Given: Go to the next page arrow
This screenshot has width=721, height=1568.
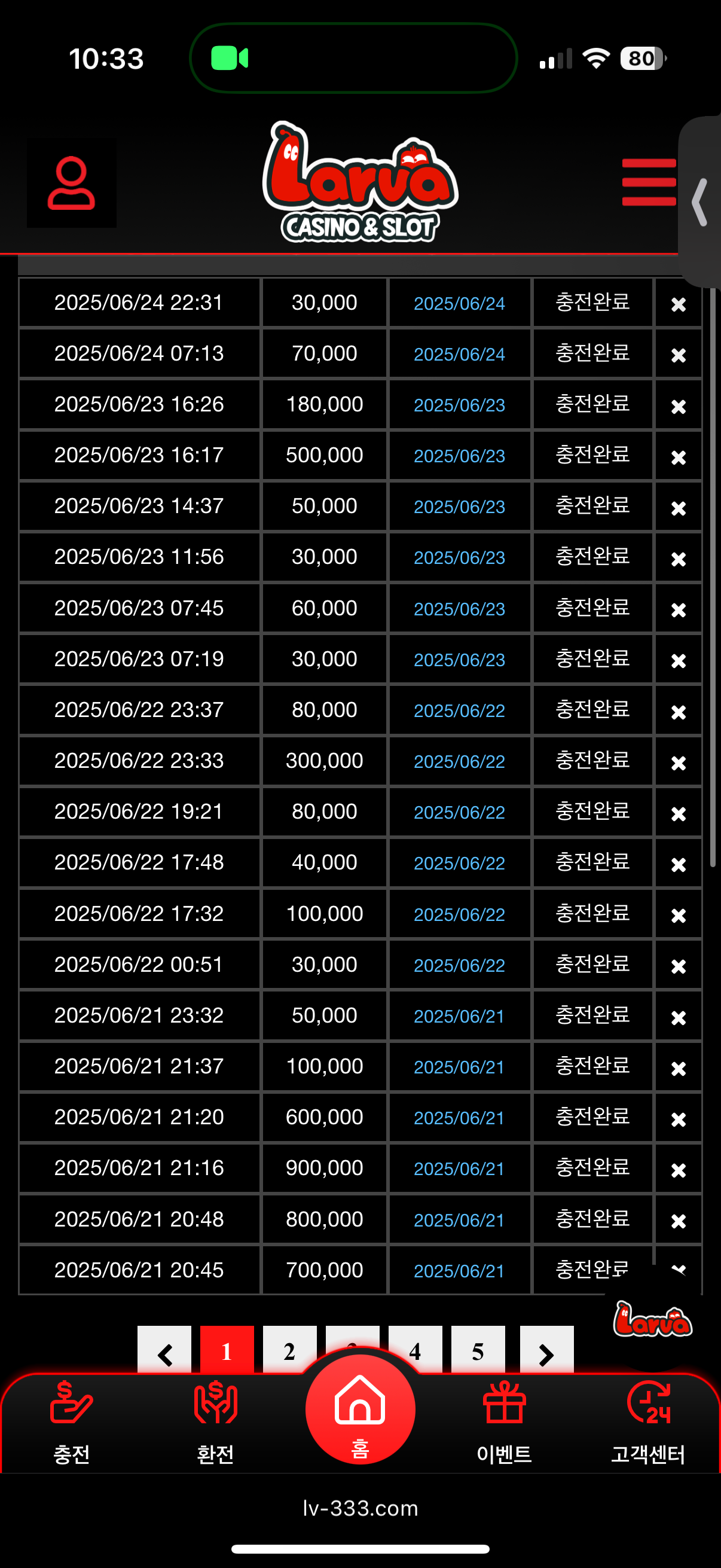Looking at the screenshot, I should tap(546, 1352).
